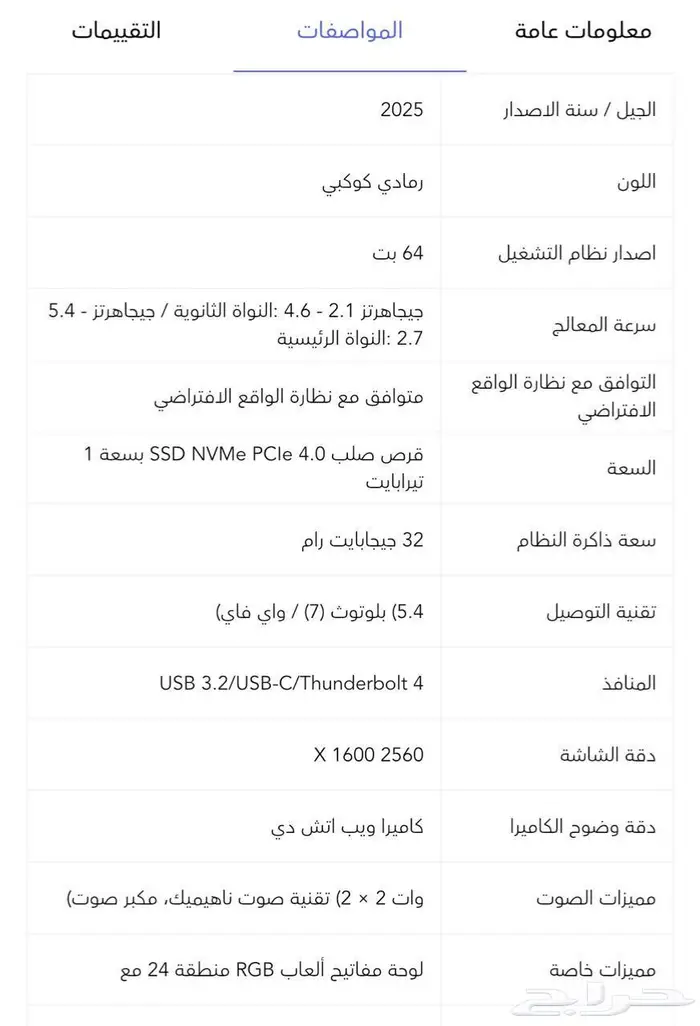This screenshot has height=1026, width=700.
Task: Select the المواصفات tab
Action: pyautogui.click(x=350, y=31)
